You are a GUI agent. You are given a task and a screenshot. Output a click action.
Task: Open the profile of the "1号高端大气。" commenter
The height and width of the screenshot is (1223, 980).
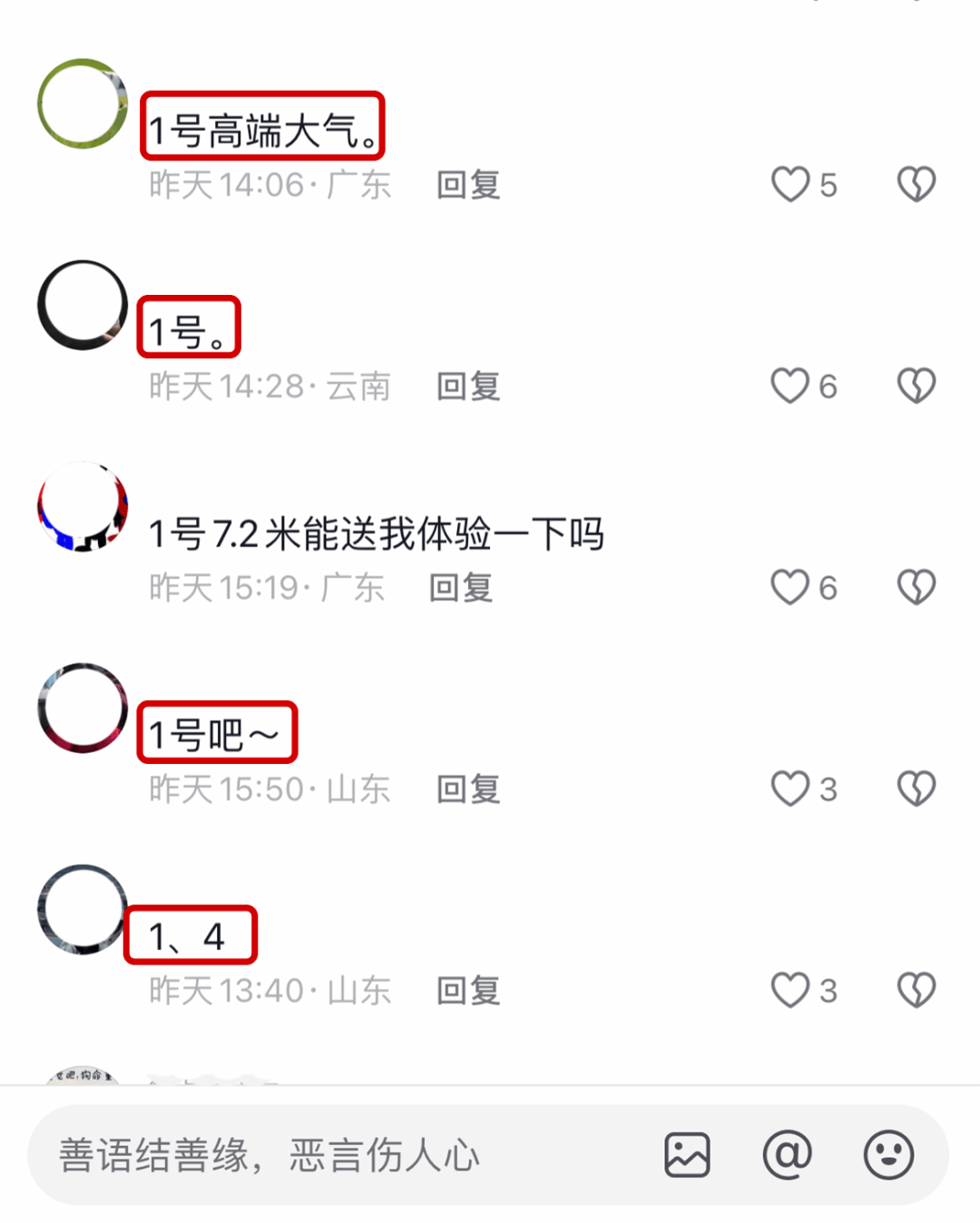[x=83, y=104]
